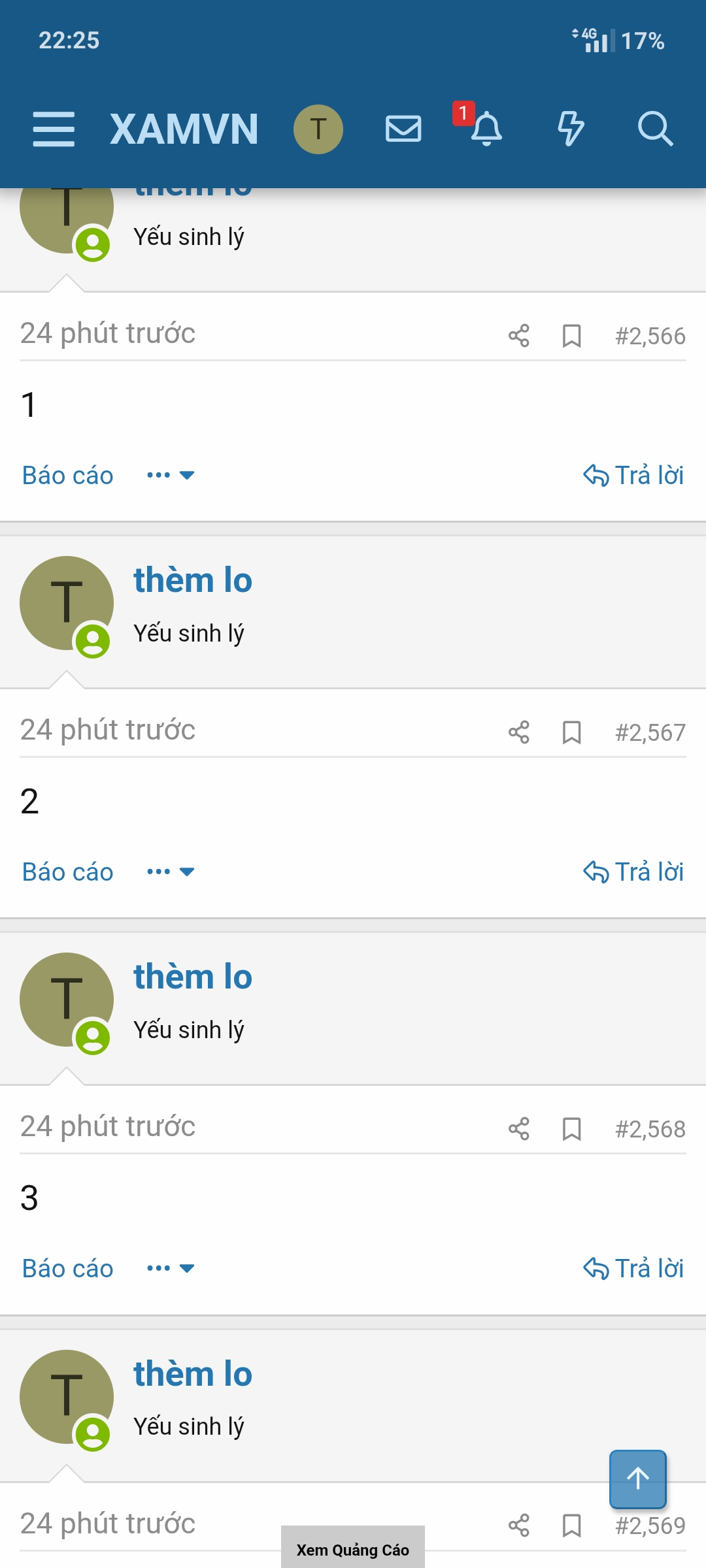Share post #2,569
Screen dimensions: 706x1568
click(519, 1526)
